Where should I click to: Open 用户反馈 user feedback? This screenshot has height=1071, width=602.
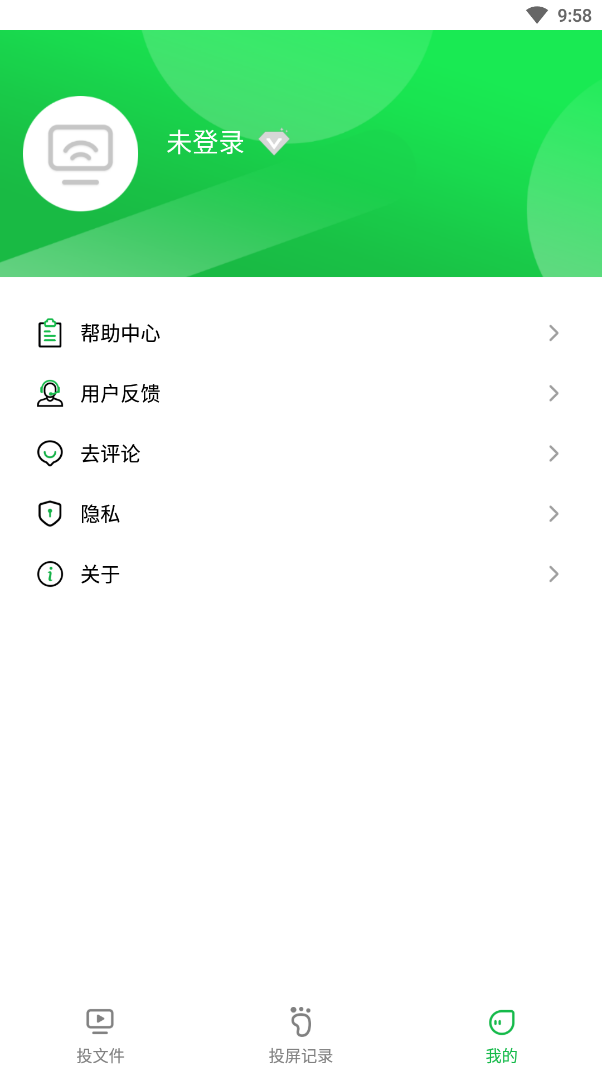[x=301, y=393]
